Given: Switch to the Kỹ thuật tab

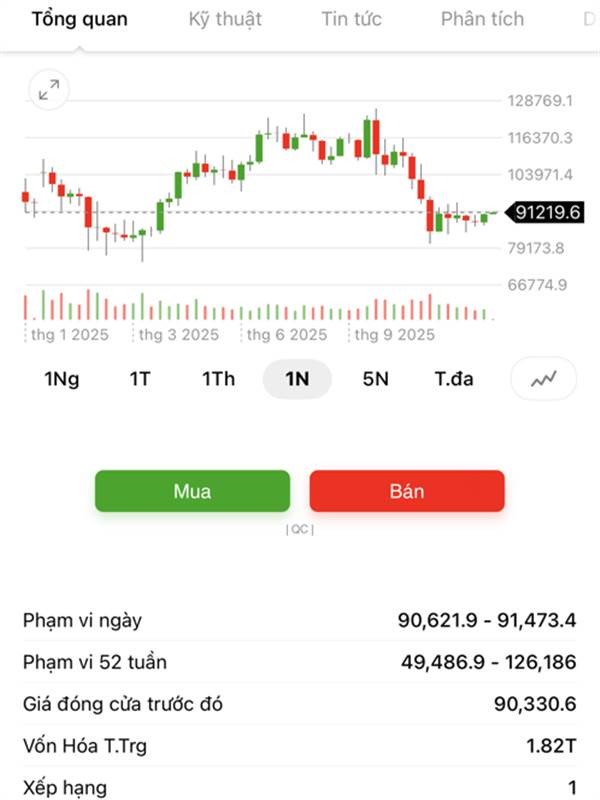Looking at the screenshot, I should click(x=225, y=19).
